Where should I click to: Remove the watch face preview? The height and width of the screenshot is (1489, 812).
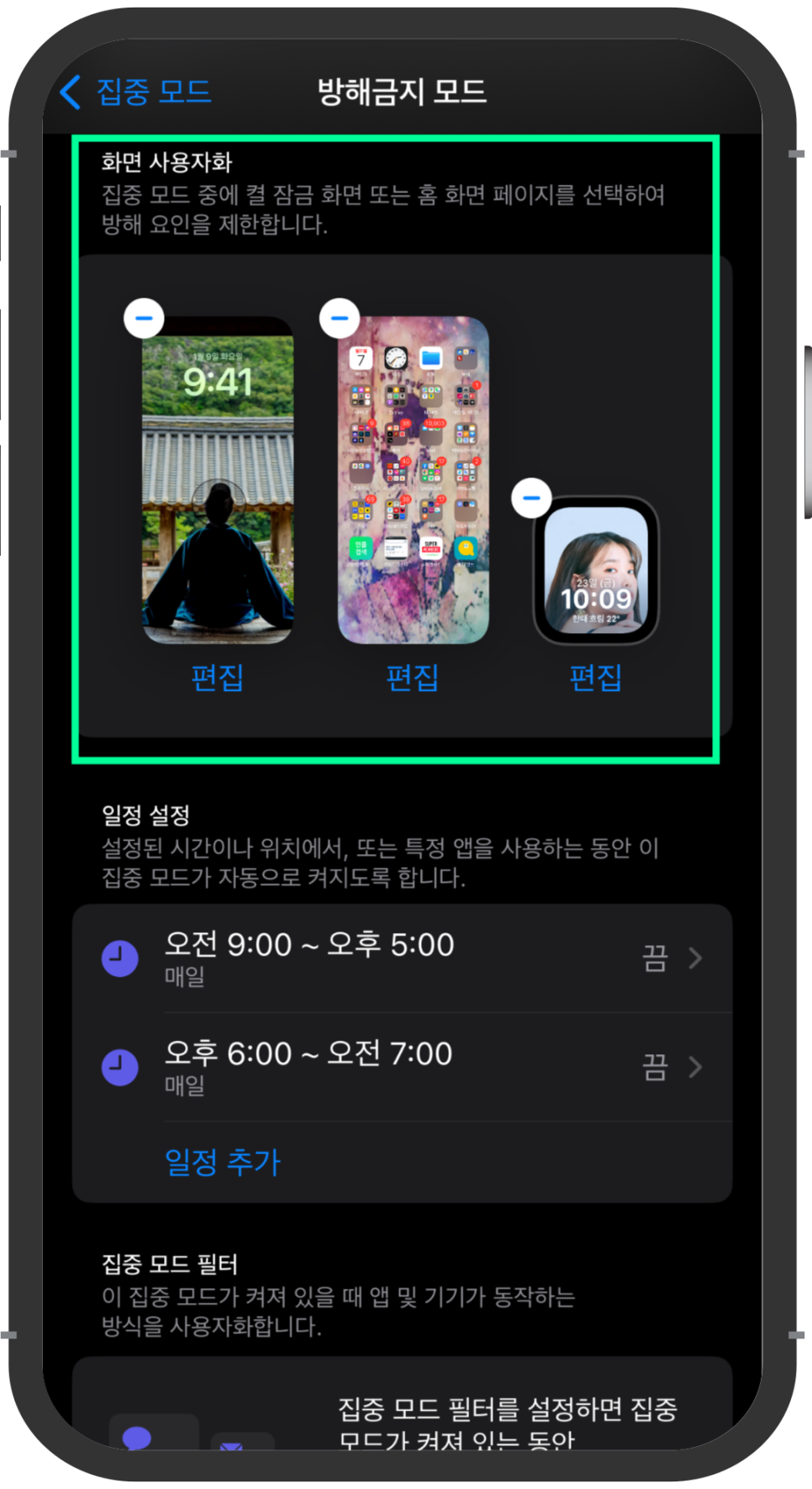pos(531,498)
